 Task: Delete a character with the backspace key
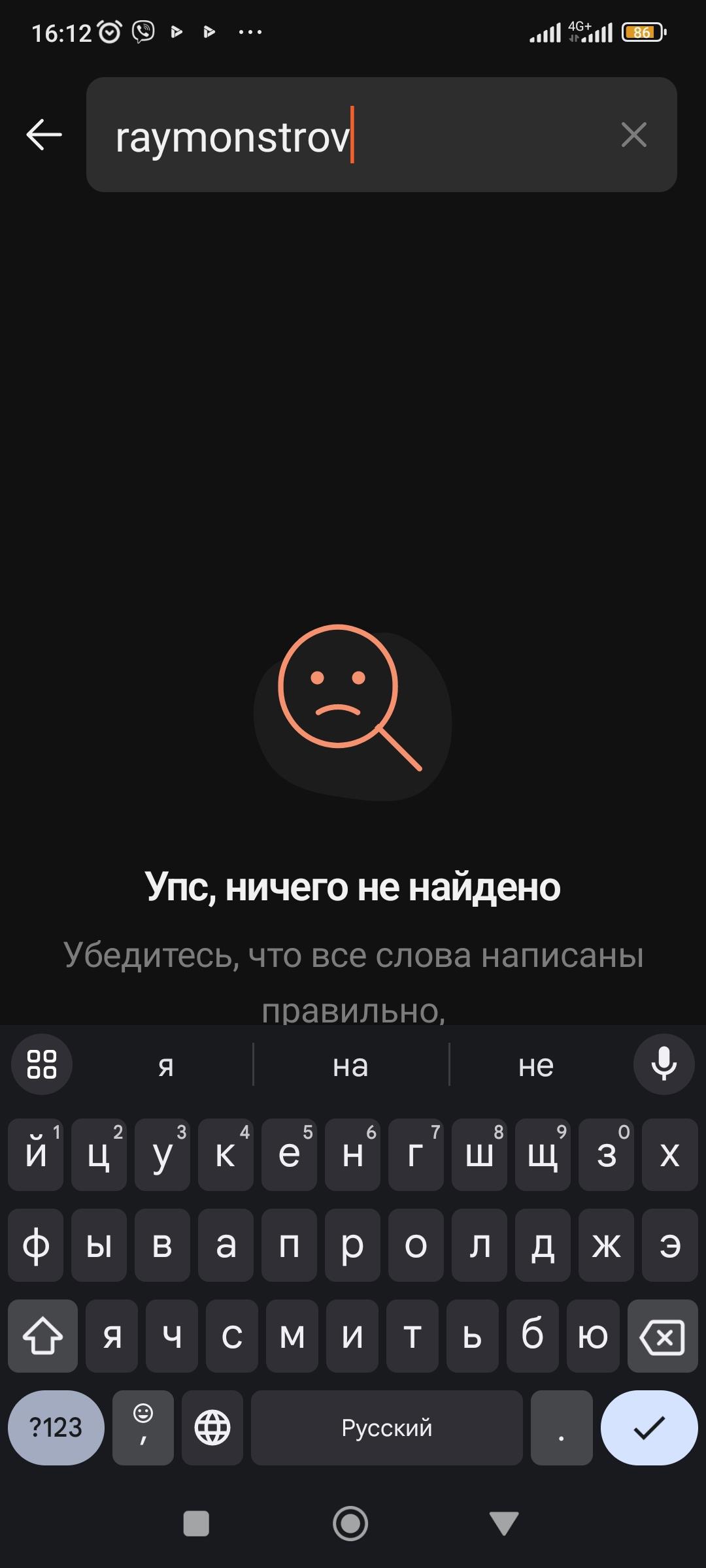tap(662, 1336)
